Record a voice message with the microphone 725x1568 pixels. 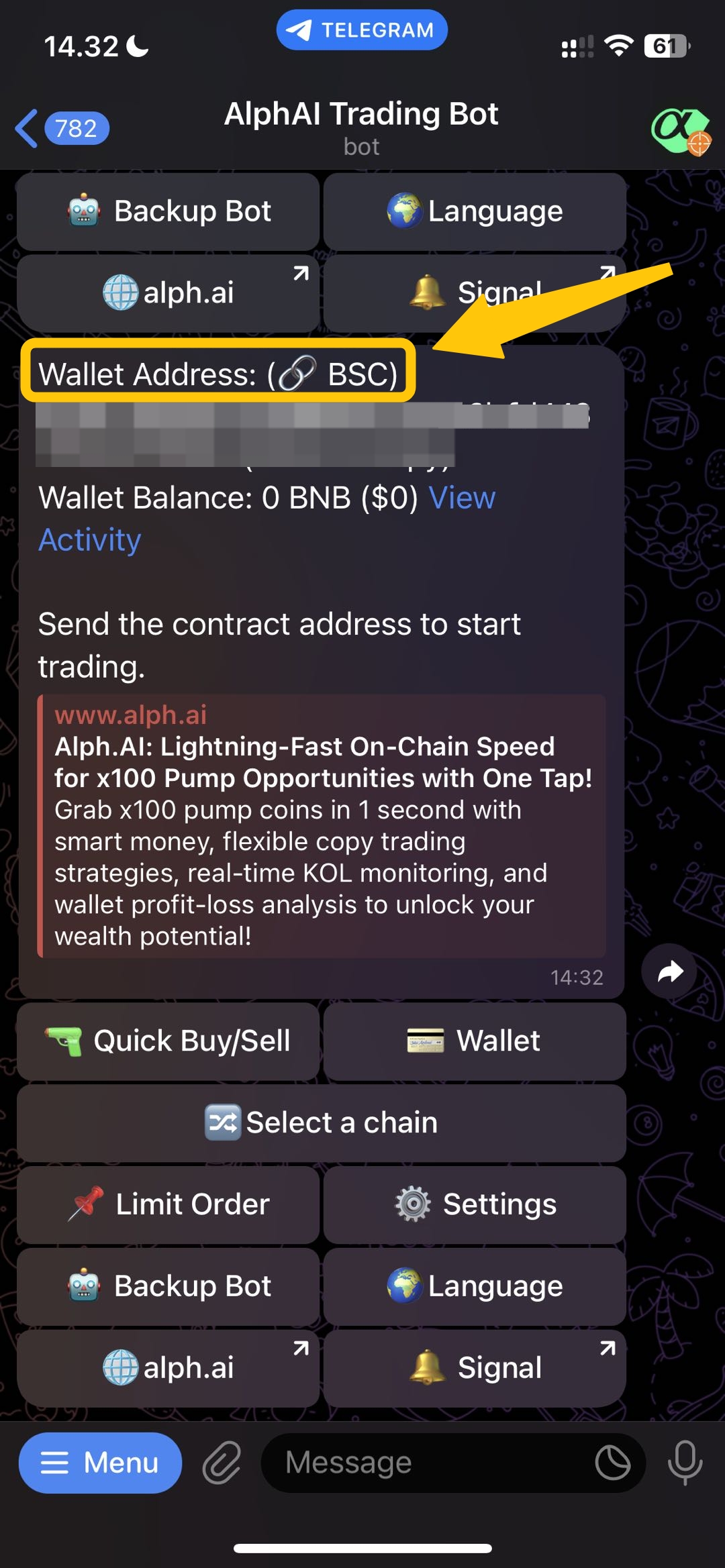(x=685, y=1463)
